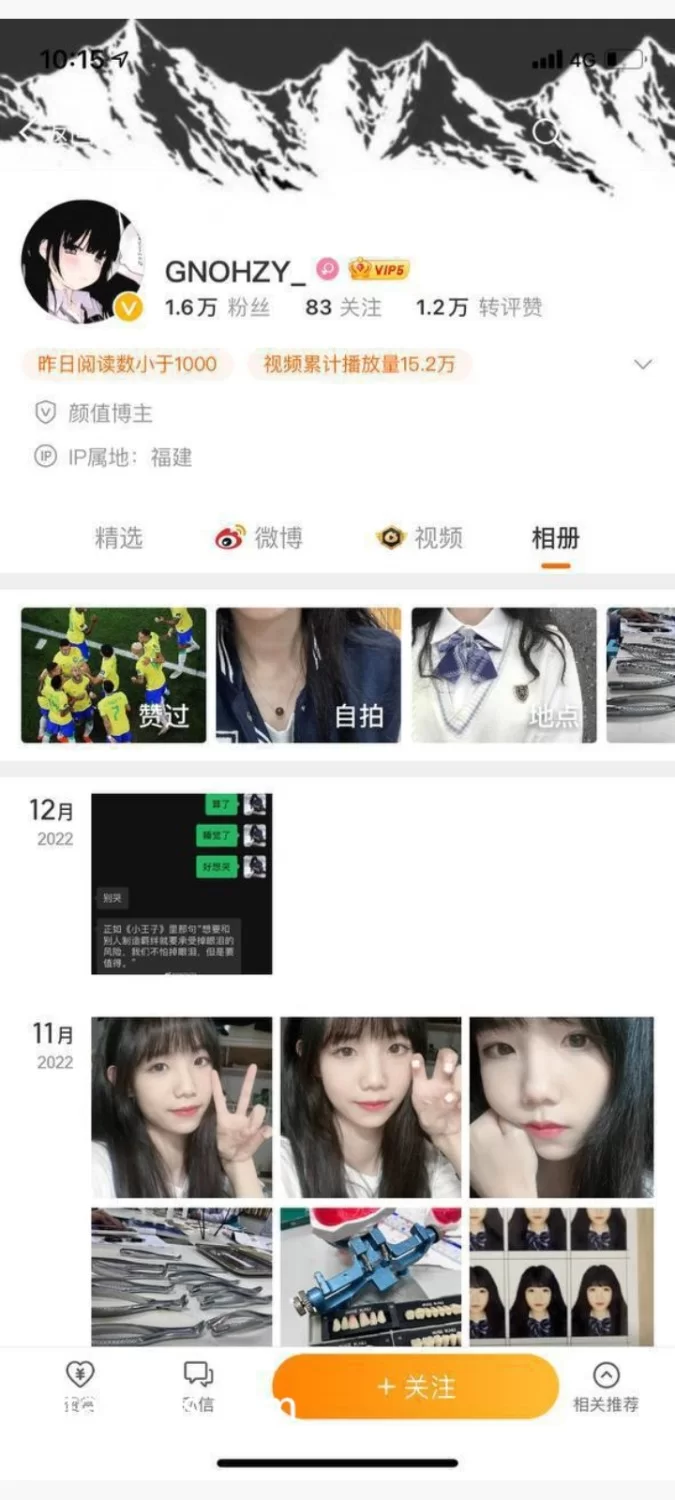675x1500 pixels.
Task: Open the first November 2022 selfie photo
Action: coord(181,1107)
